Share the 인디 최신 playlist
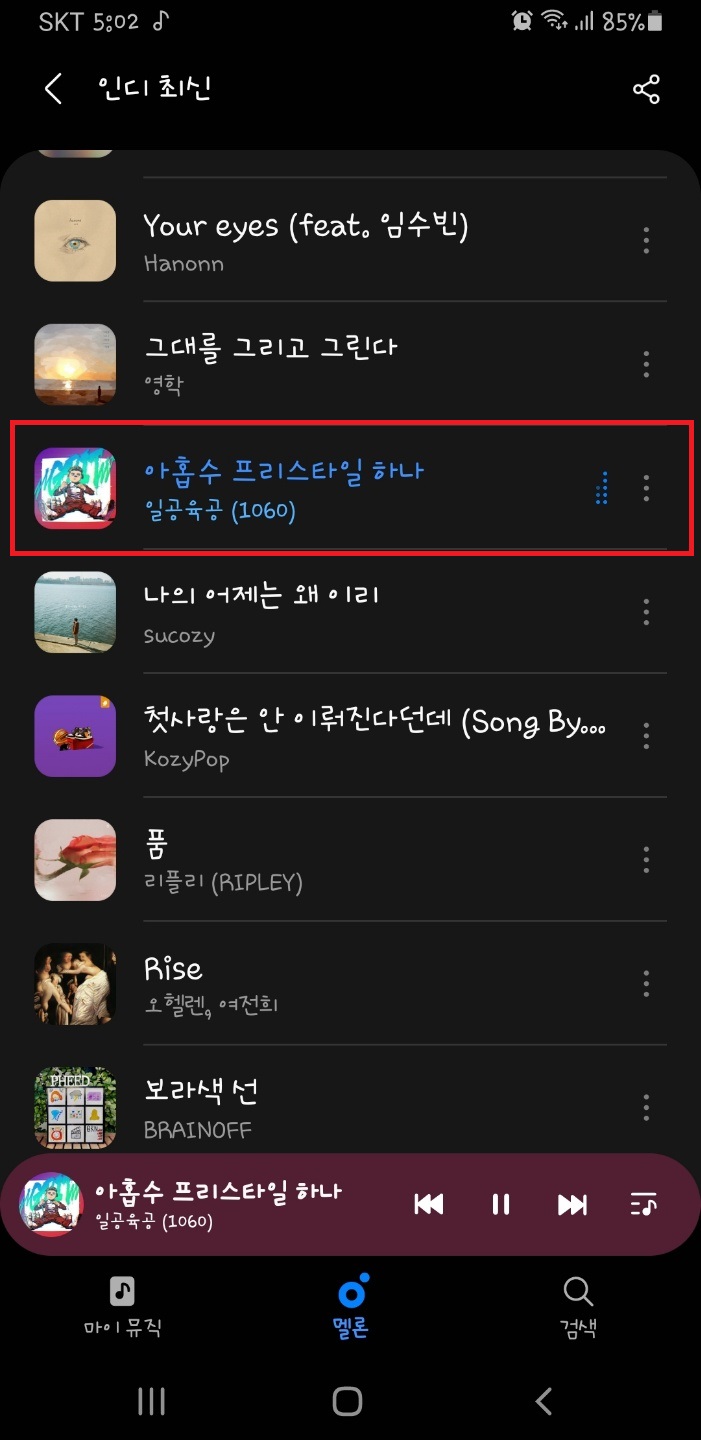 647,90
